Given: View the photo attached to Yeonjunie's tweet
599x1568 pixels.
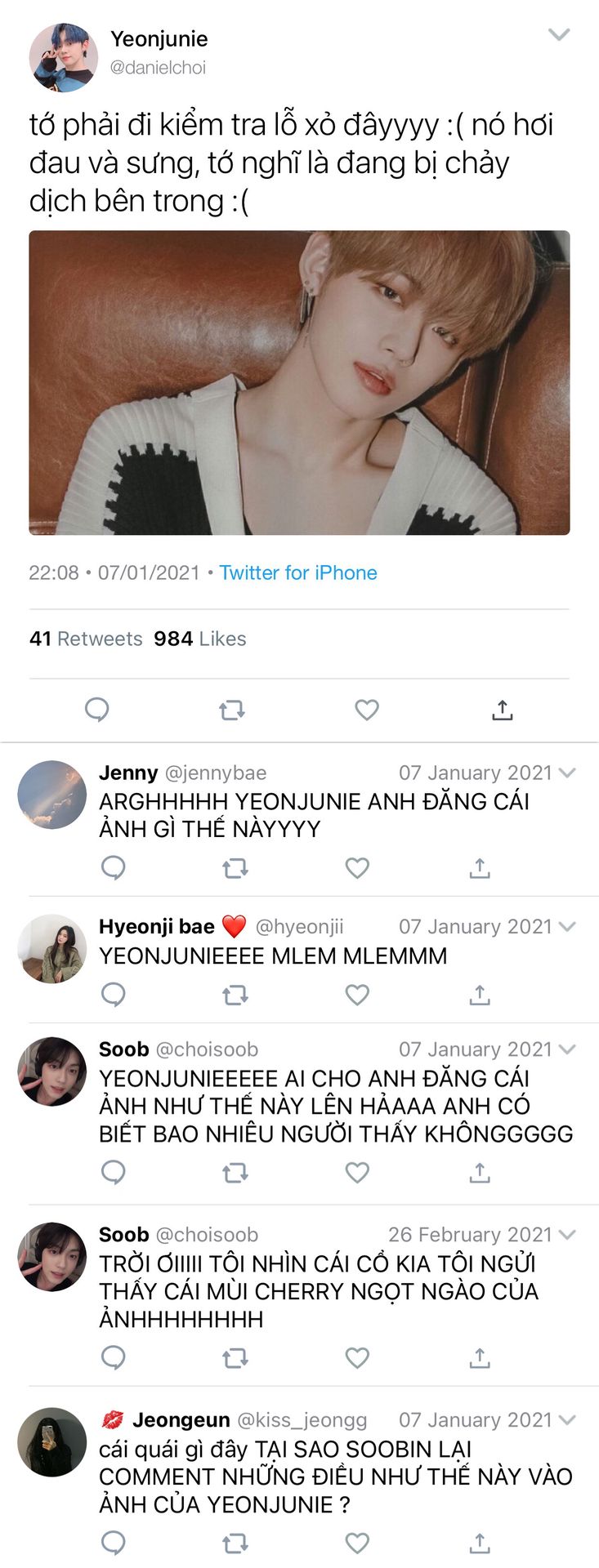Looking at the screenshot, I should 299,382.
